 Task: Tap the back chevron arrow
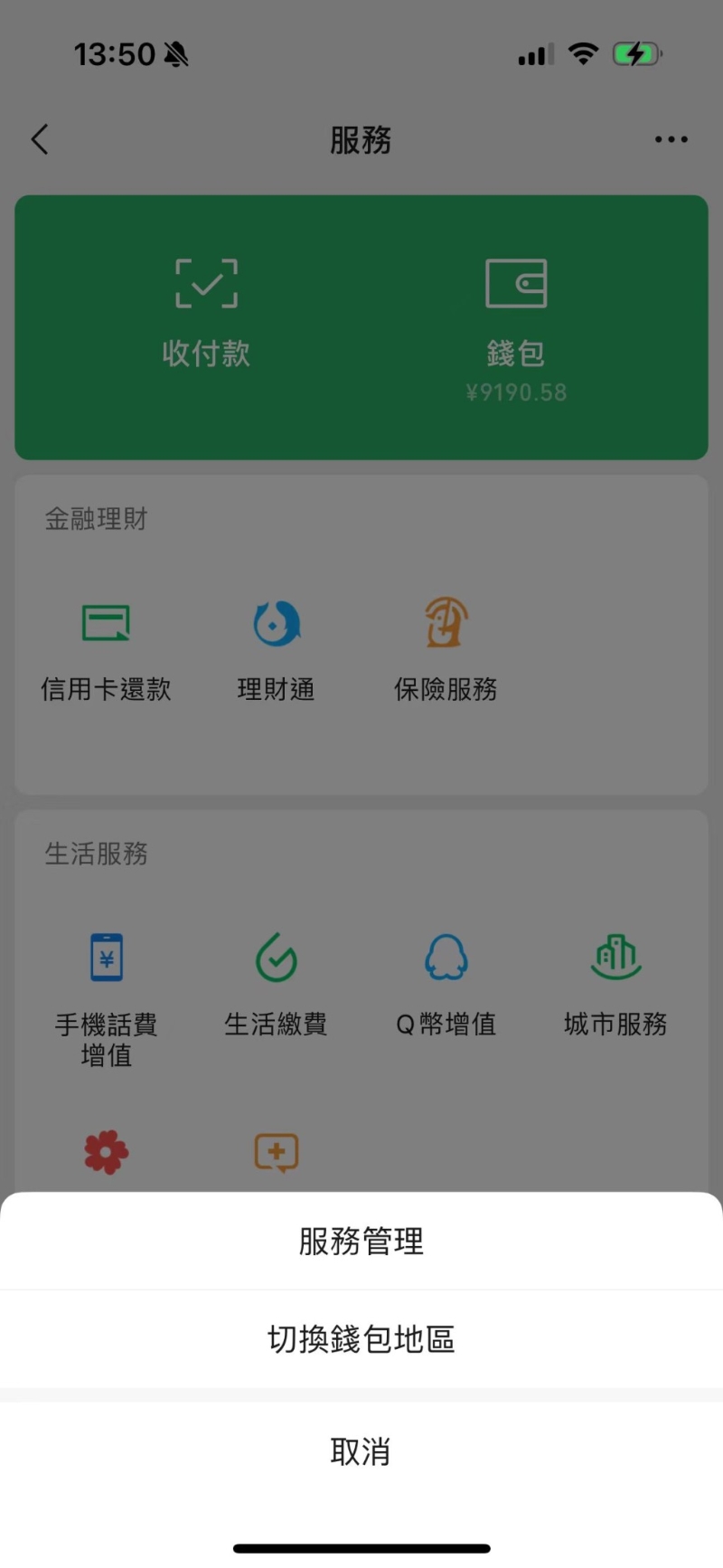pyautogui.click(x=39, y=139)
